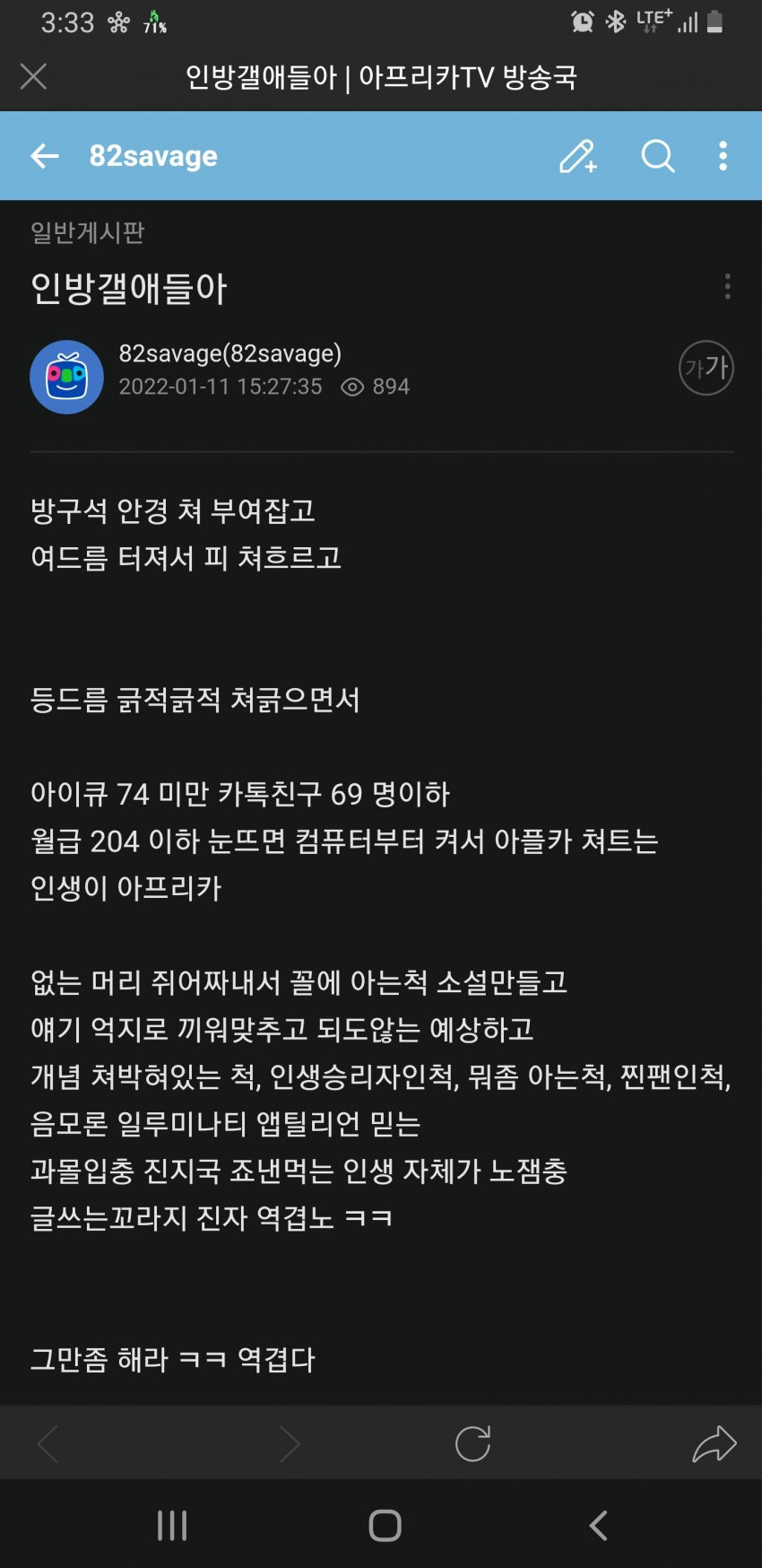The height and width of the screenshot is (1568, 762).
Task: Open the 82savage profile avatar
Action: tap(67, 377)
